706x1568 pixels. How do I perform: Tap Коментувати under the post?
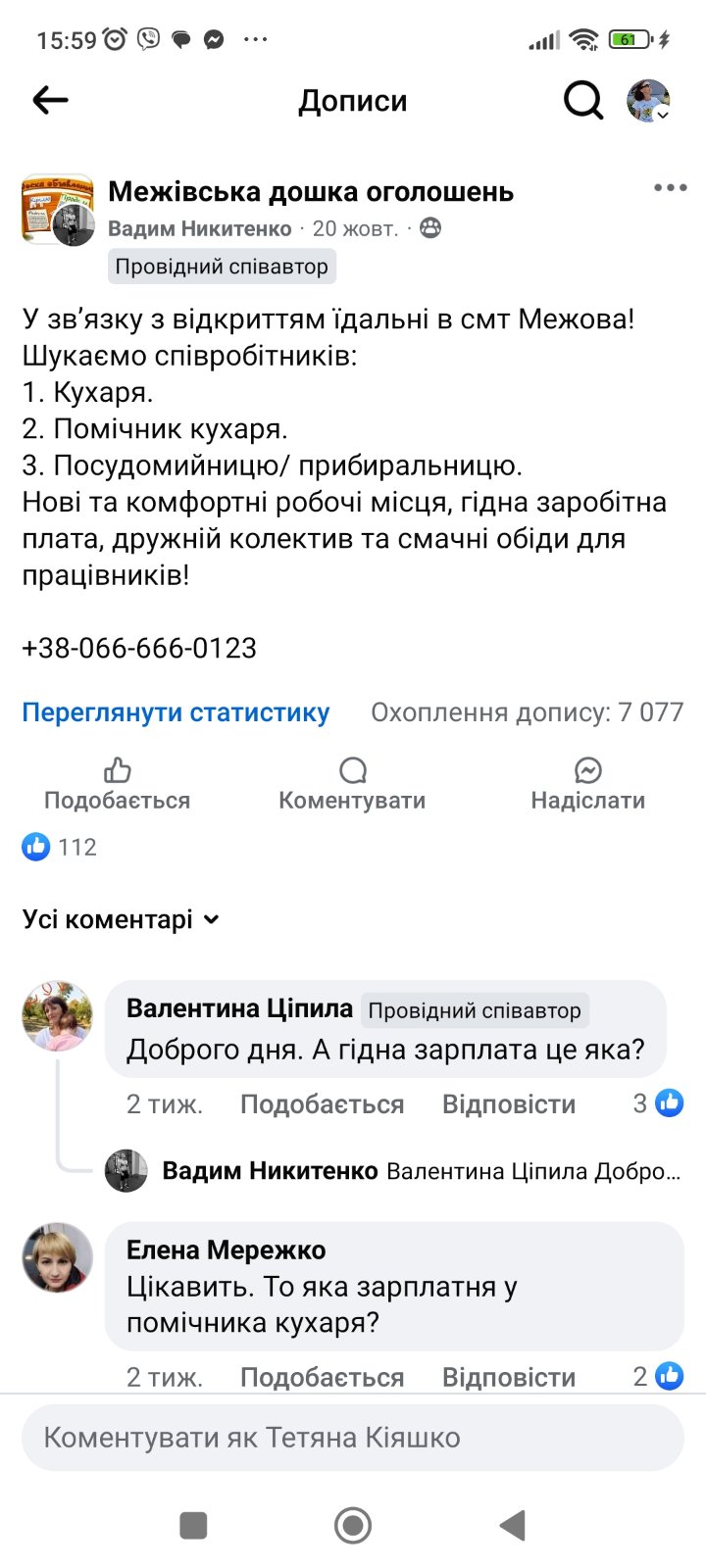(x=352, y=784)
